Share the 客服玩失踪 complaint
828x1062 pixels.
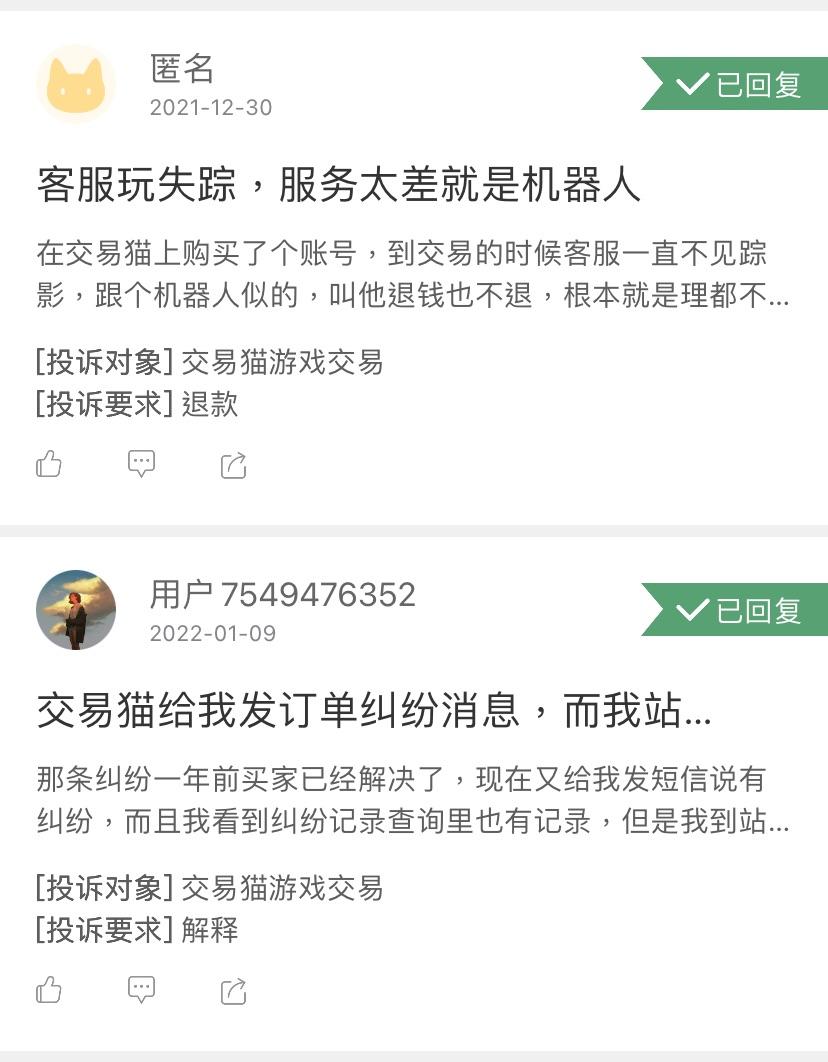click(x=234, y=463)
